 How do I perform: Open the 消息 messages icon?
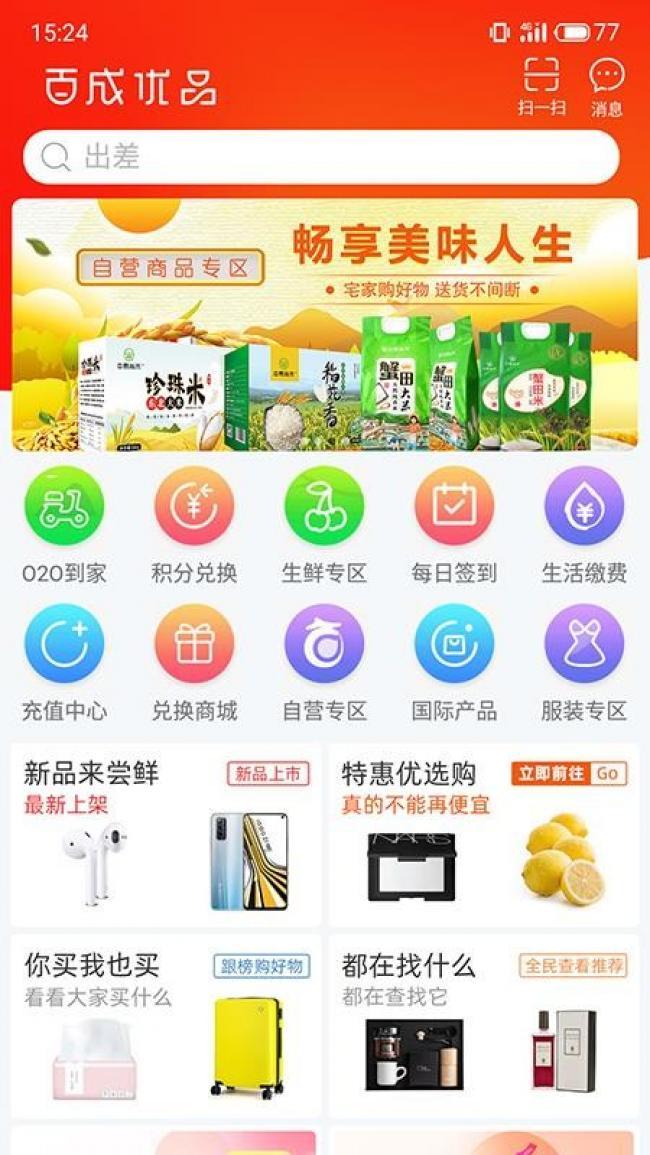coord(607,86)
